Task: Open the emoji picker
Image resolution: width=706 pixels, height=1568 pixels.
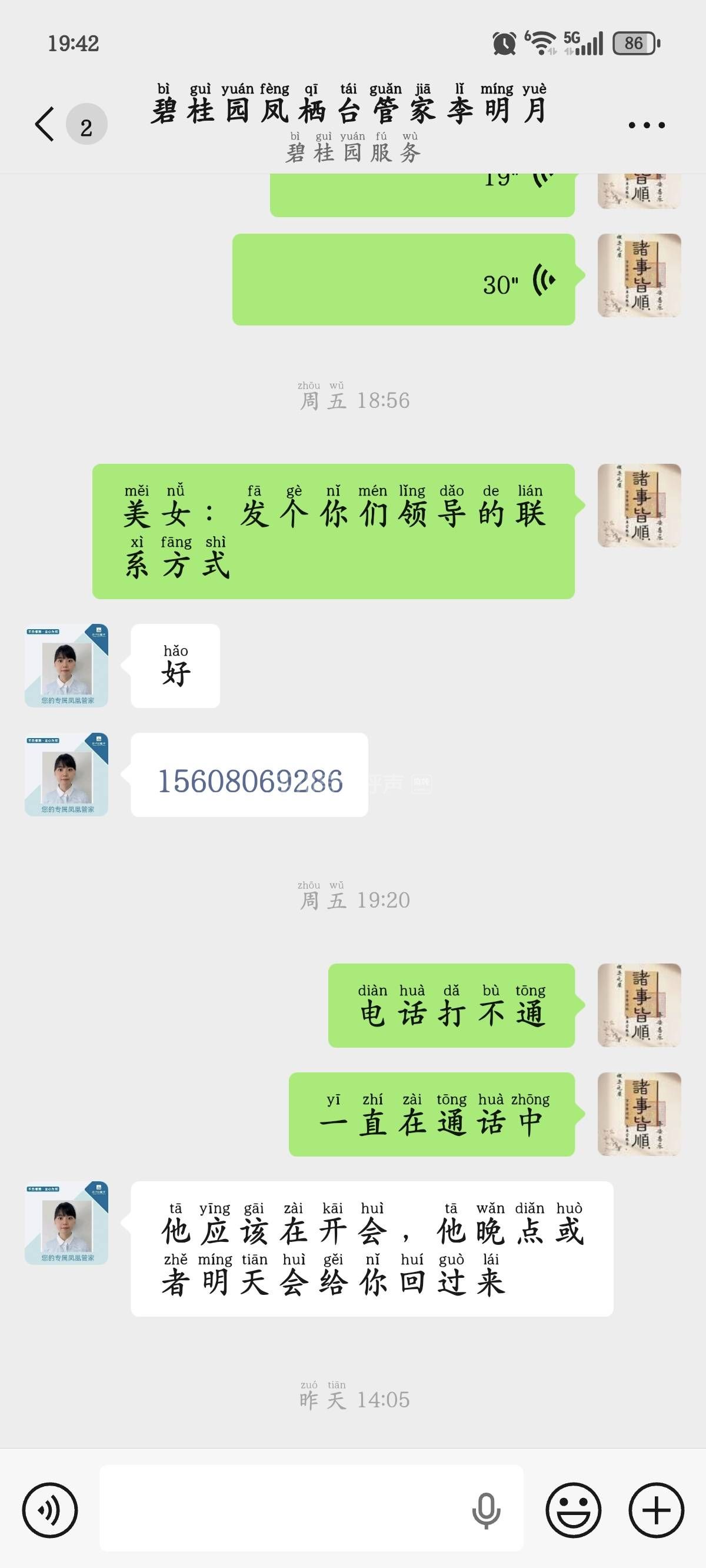Action: pyautogui.click(x=572, y=1510)
